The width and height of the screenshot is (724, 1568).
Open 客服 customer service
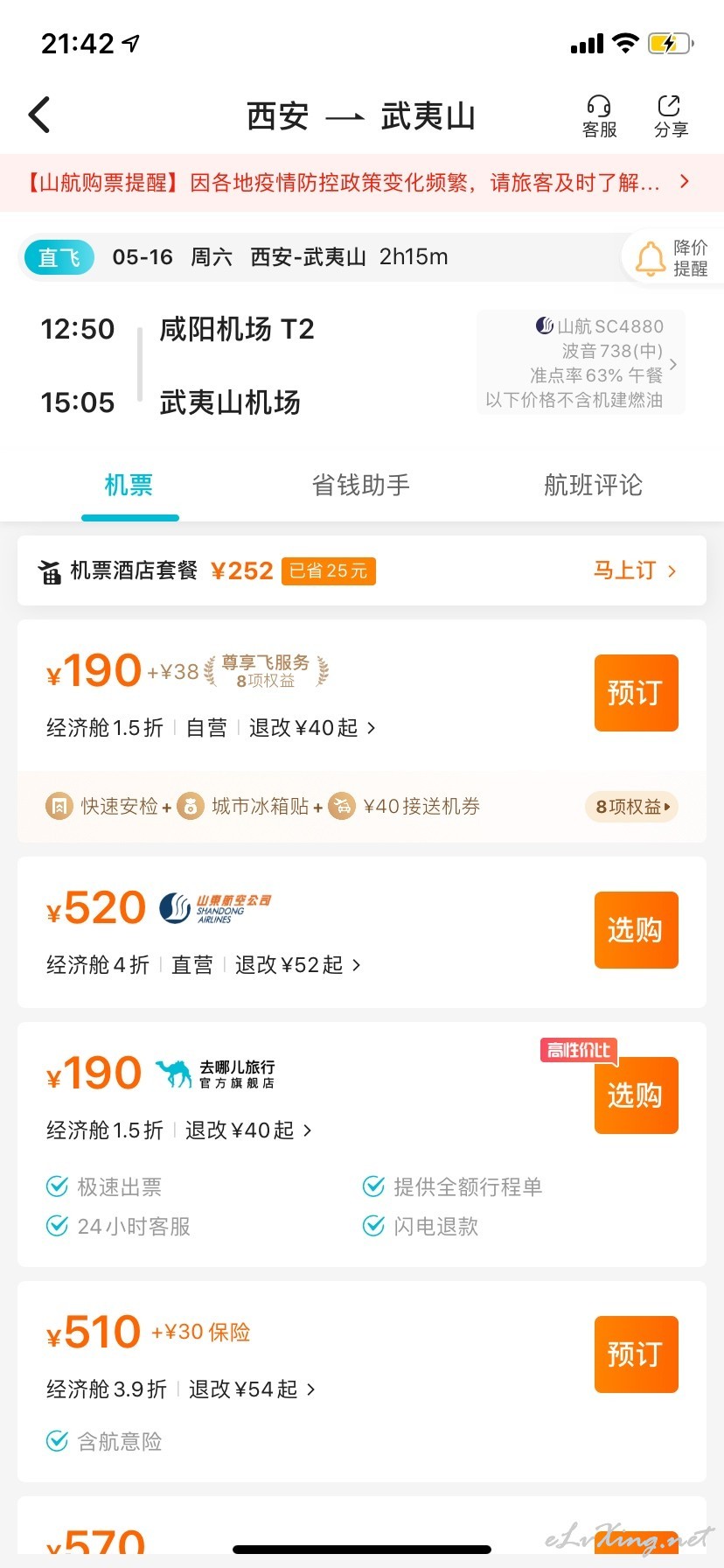[599, 116]
